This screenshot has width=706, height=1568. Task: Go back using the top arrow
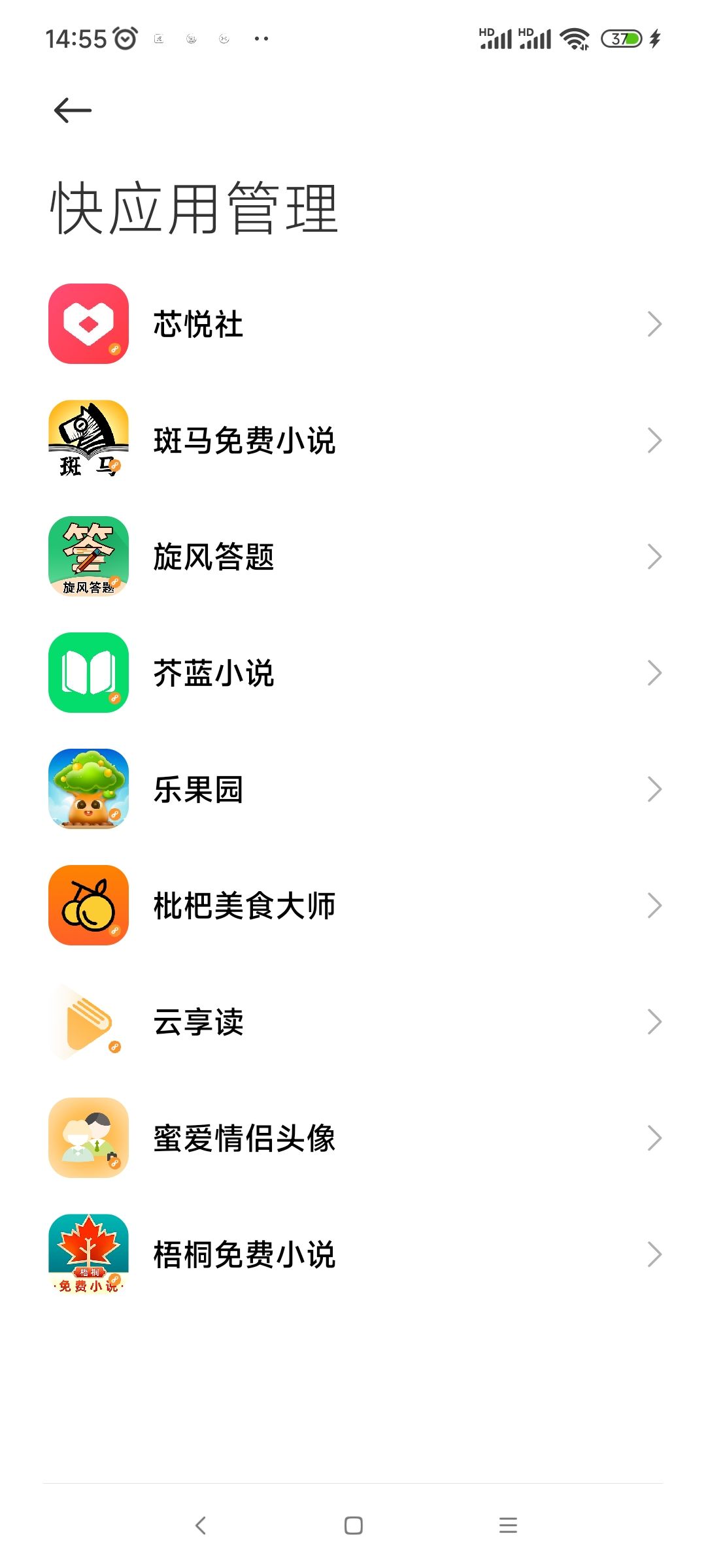[x=73, y=110]
